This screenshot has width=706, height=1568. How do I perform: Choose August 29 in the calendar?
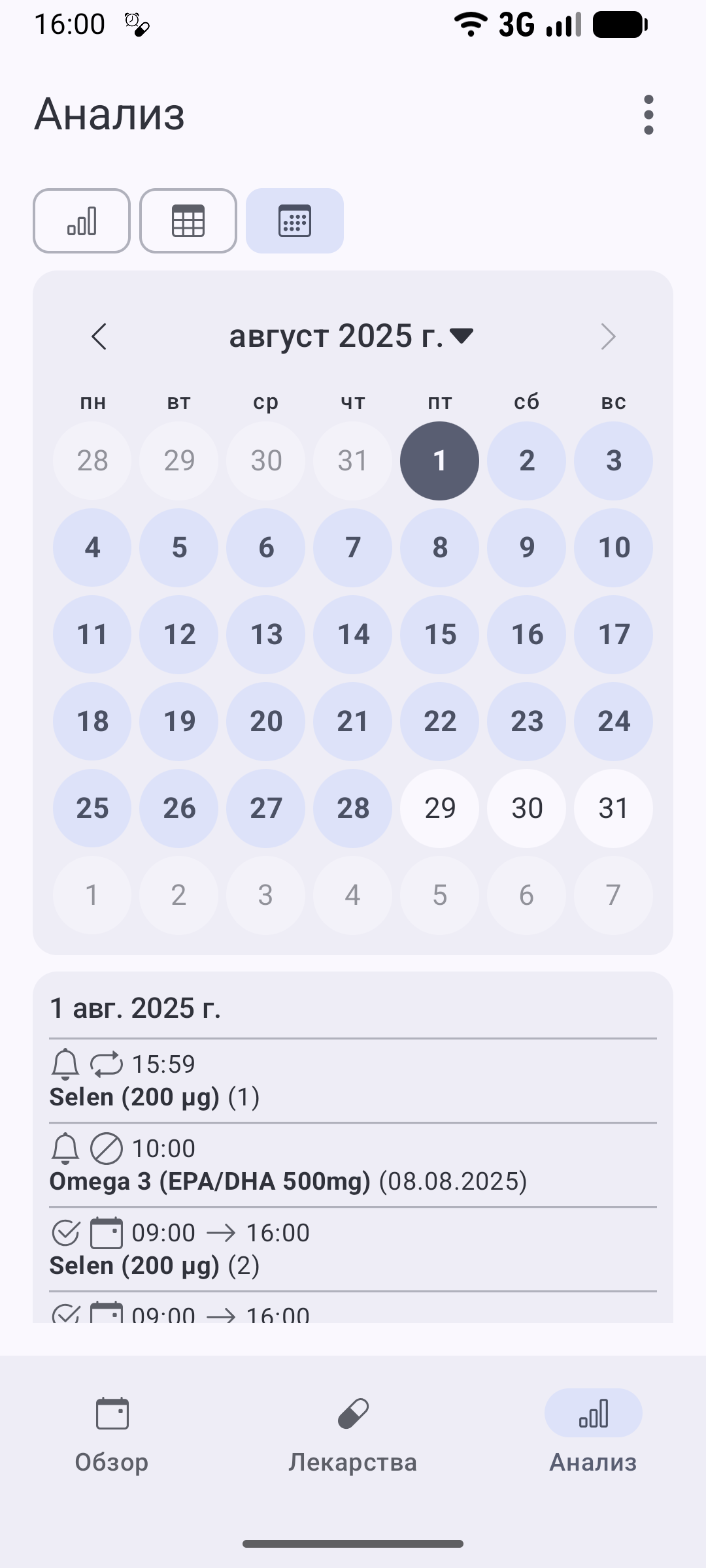pos(440,808)
